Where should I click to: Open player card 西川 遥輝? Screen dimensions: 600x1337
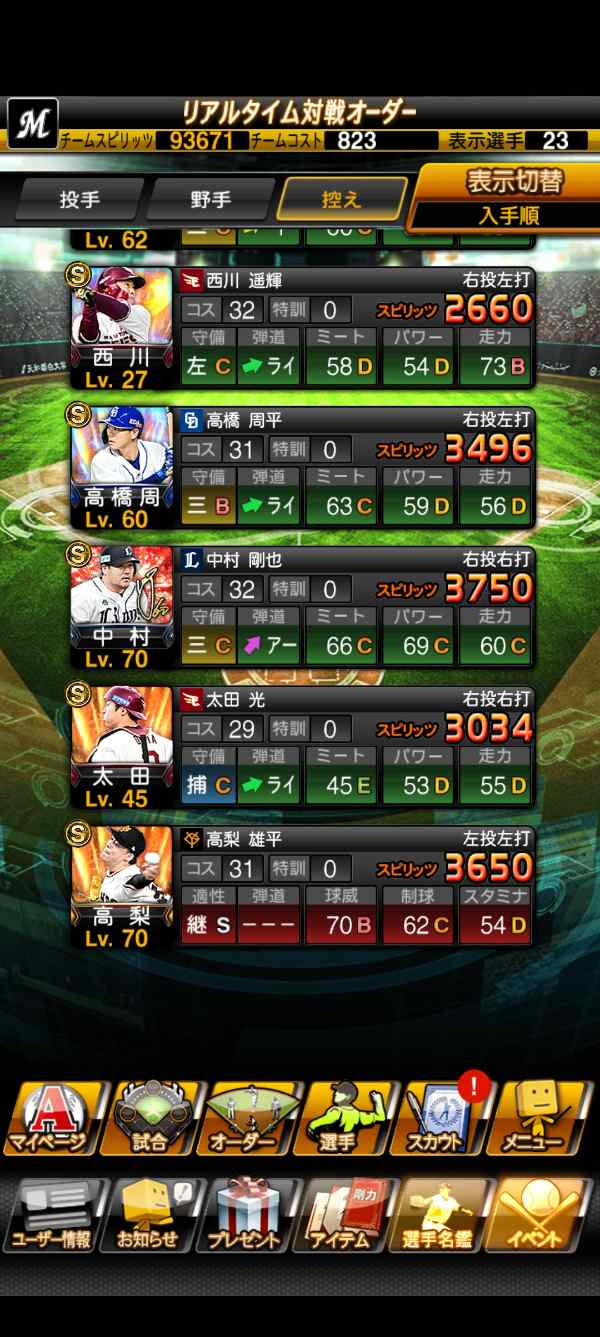click(x=300, y=327)
